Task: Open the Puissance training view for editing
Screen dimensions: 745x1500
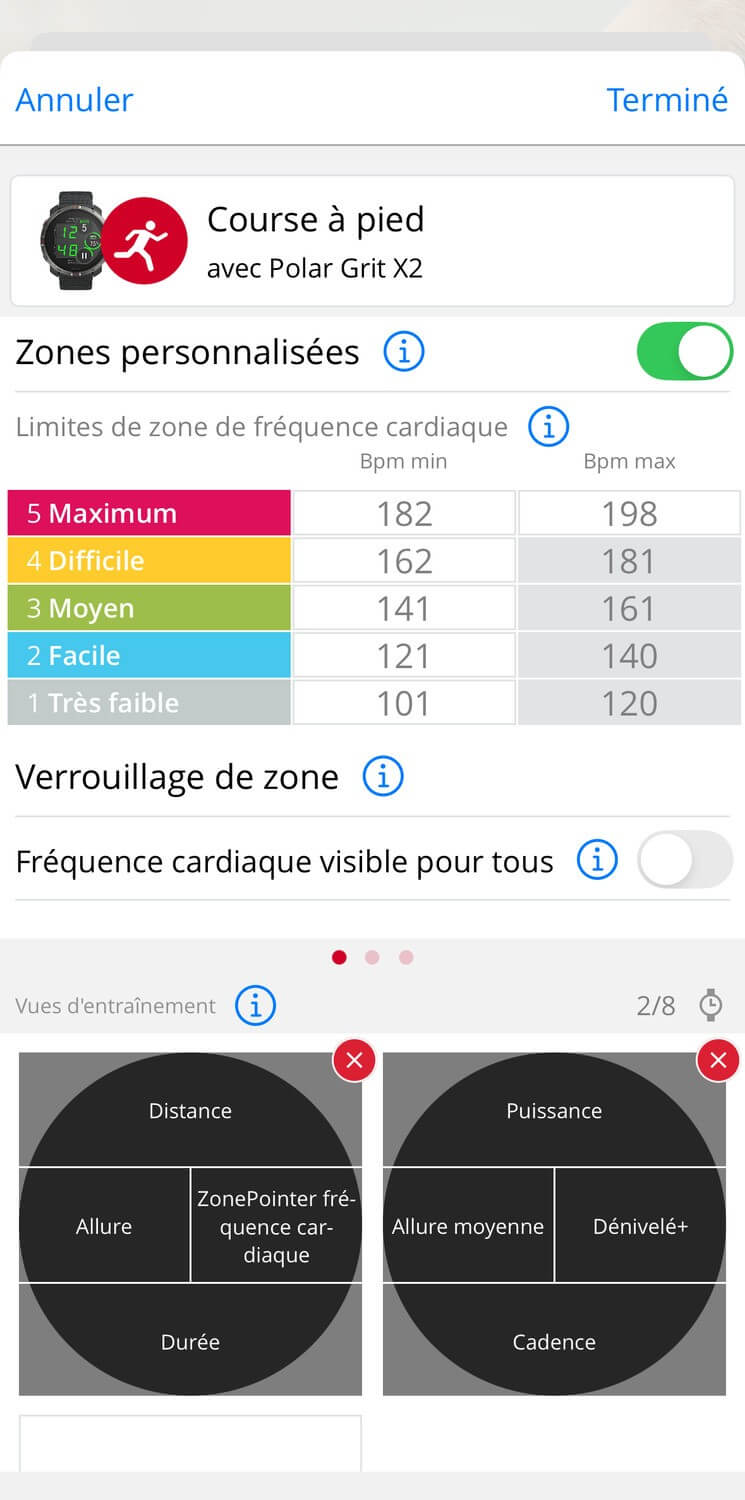Action: [554, 1224]
